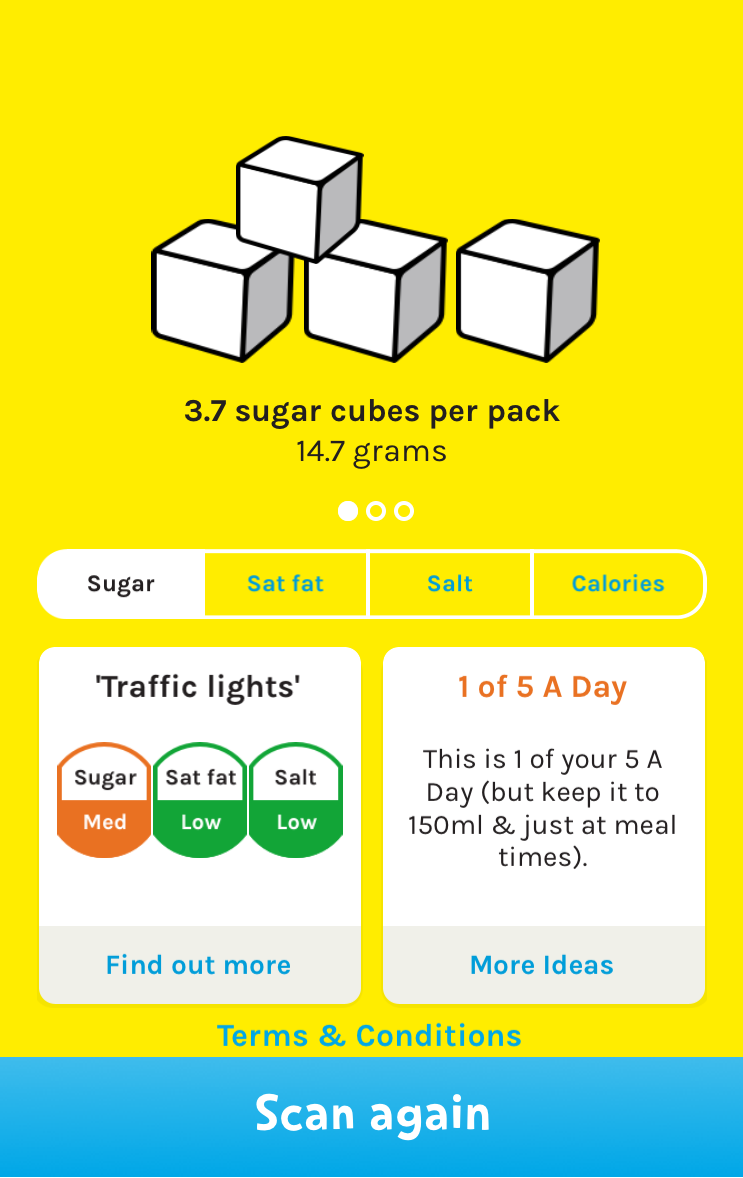The height and width of the screenshot is (1178, 743).
Task: Open More Ideas for 5 A Day
Action: coord(542,965)
